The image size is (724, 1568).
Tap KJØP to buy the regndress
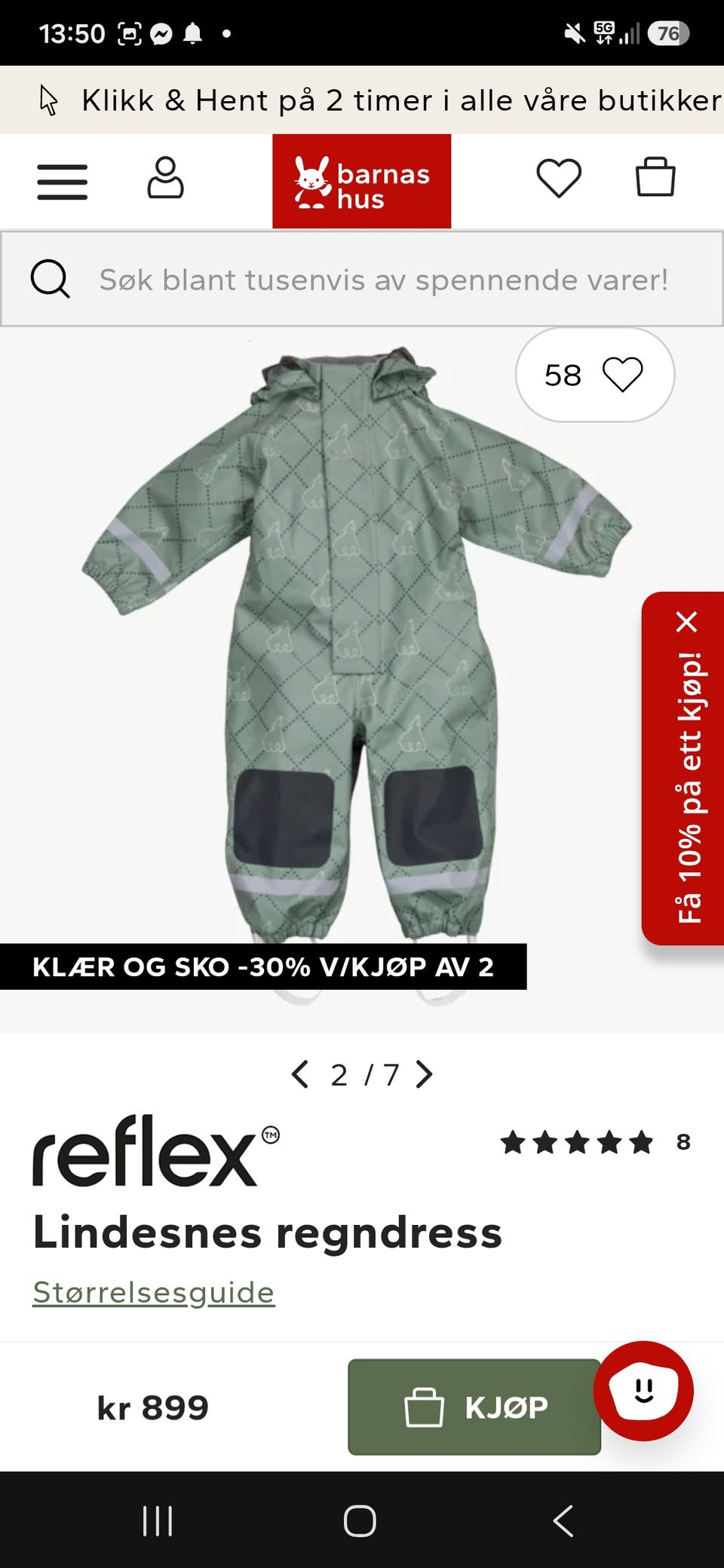(474, 1407)
